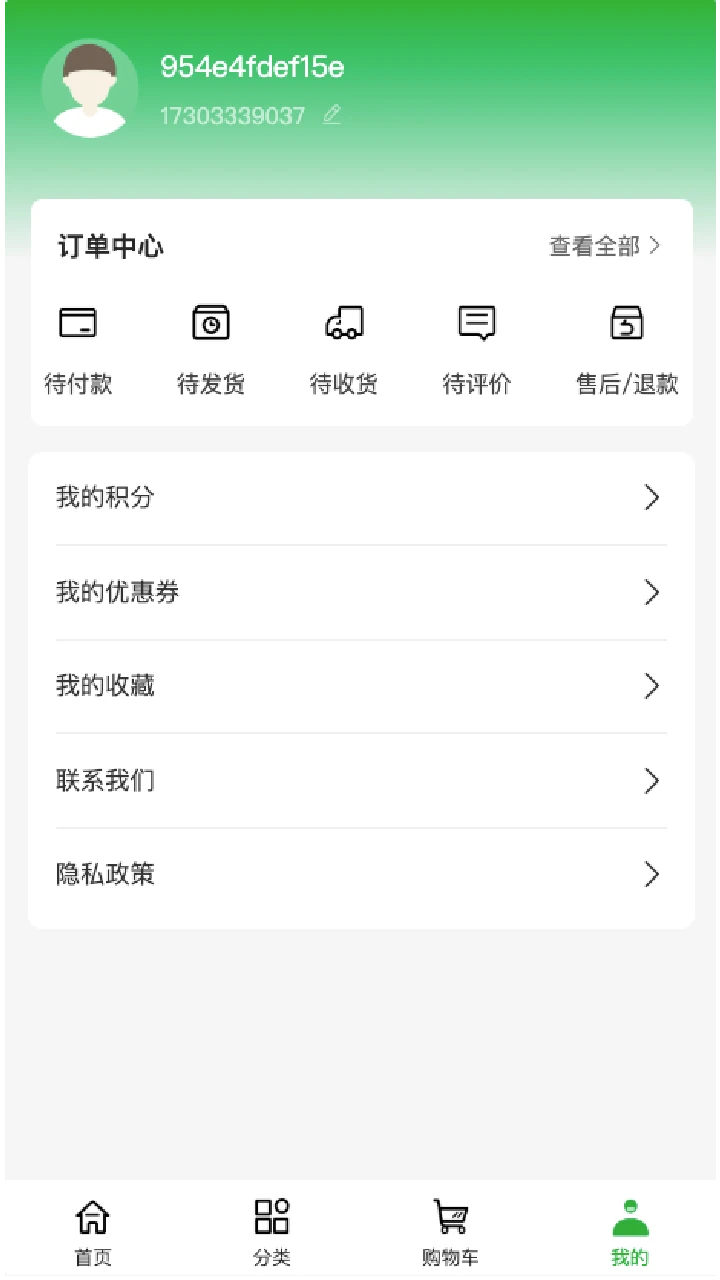
Task: Tap the user avatar picture
Action: click(90, 87)
